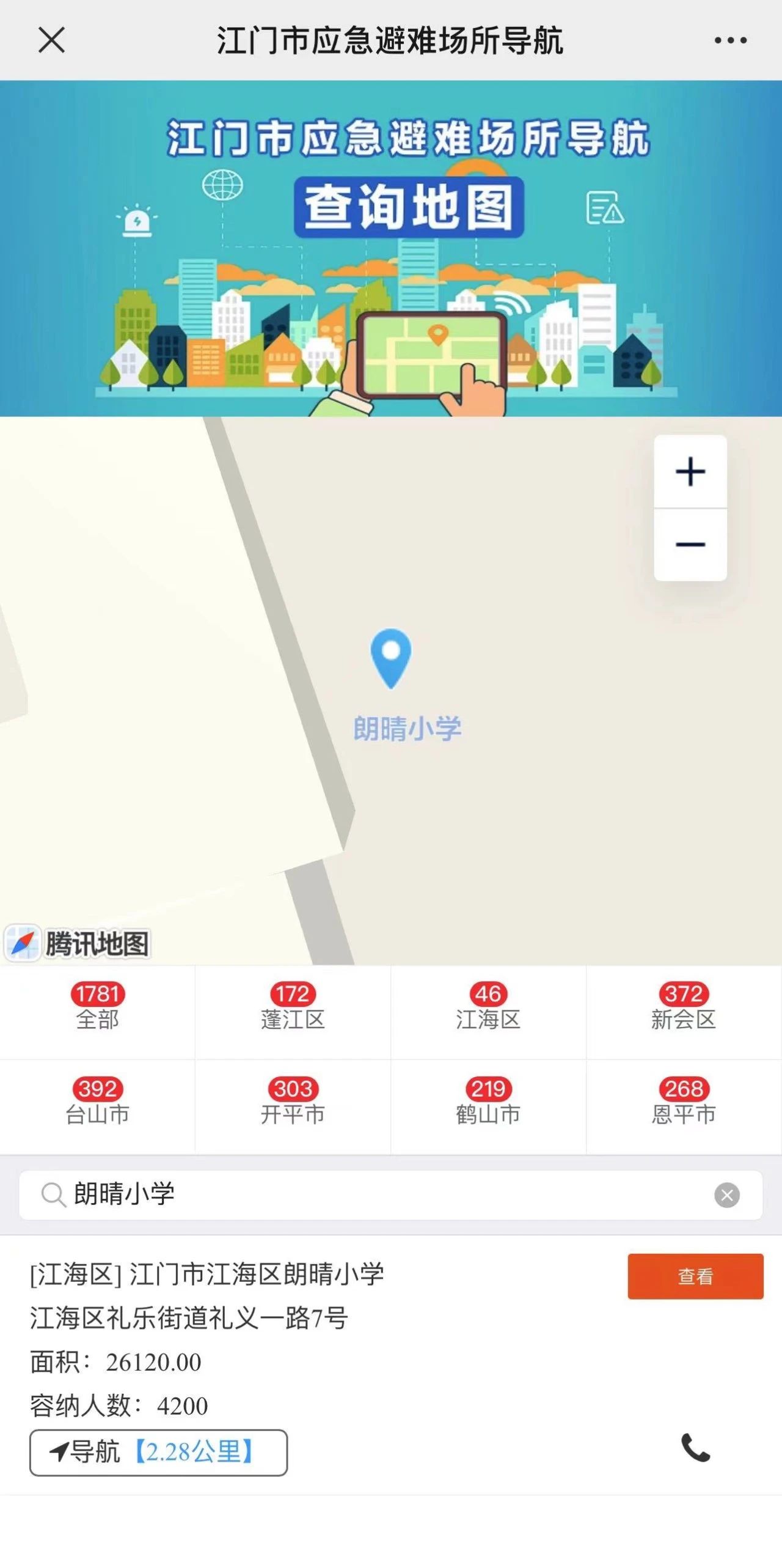
Task: Call the shelter via phone icon
Action: [695, 1448]
